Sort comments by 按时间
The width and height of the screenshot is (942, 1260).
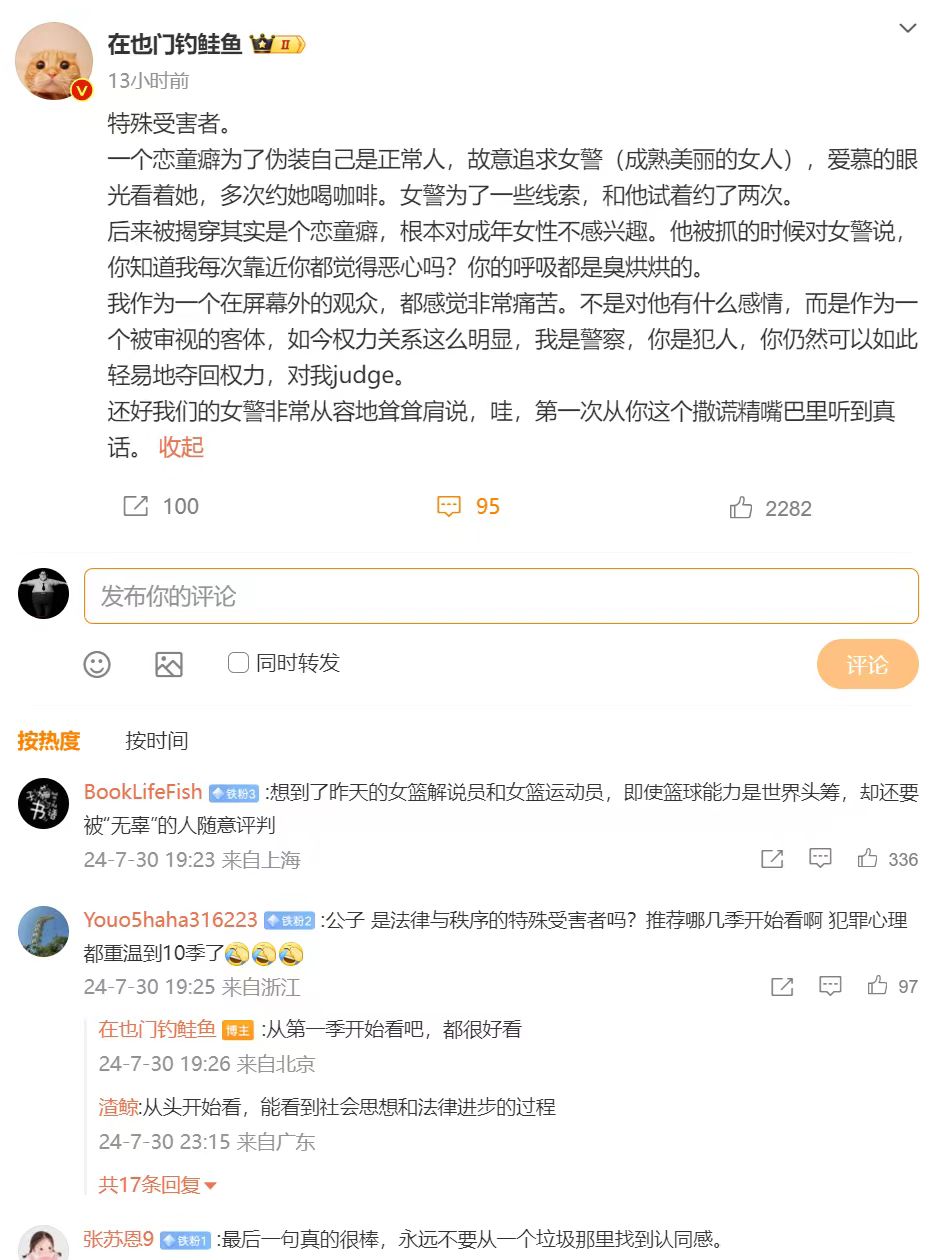click(x=156, y=741)
